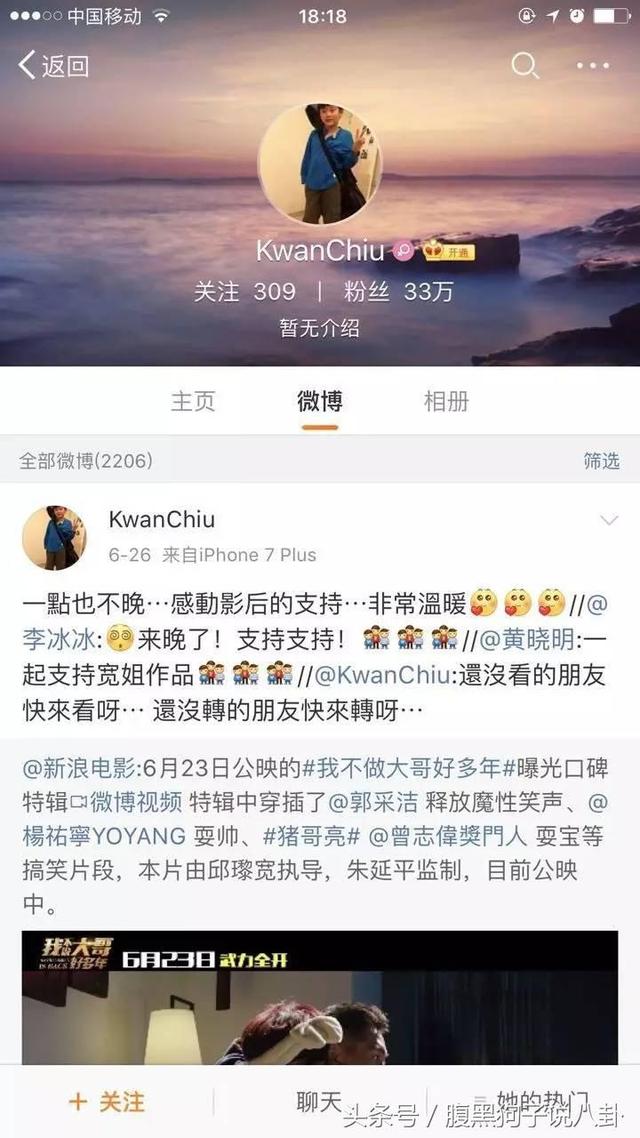Go back with the 返回 button

pos(54,66)
